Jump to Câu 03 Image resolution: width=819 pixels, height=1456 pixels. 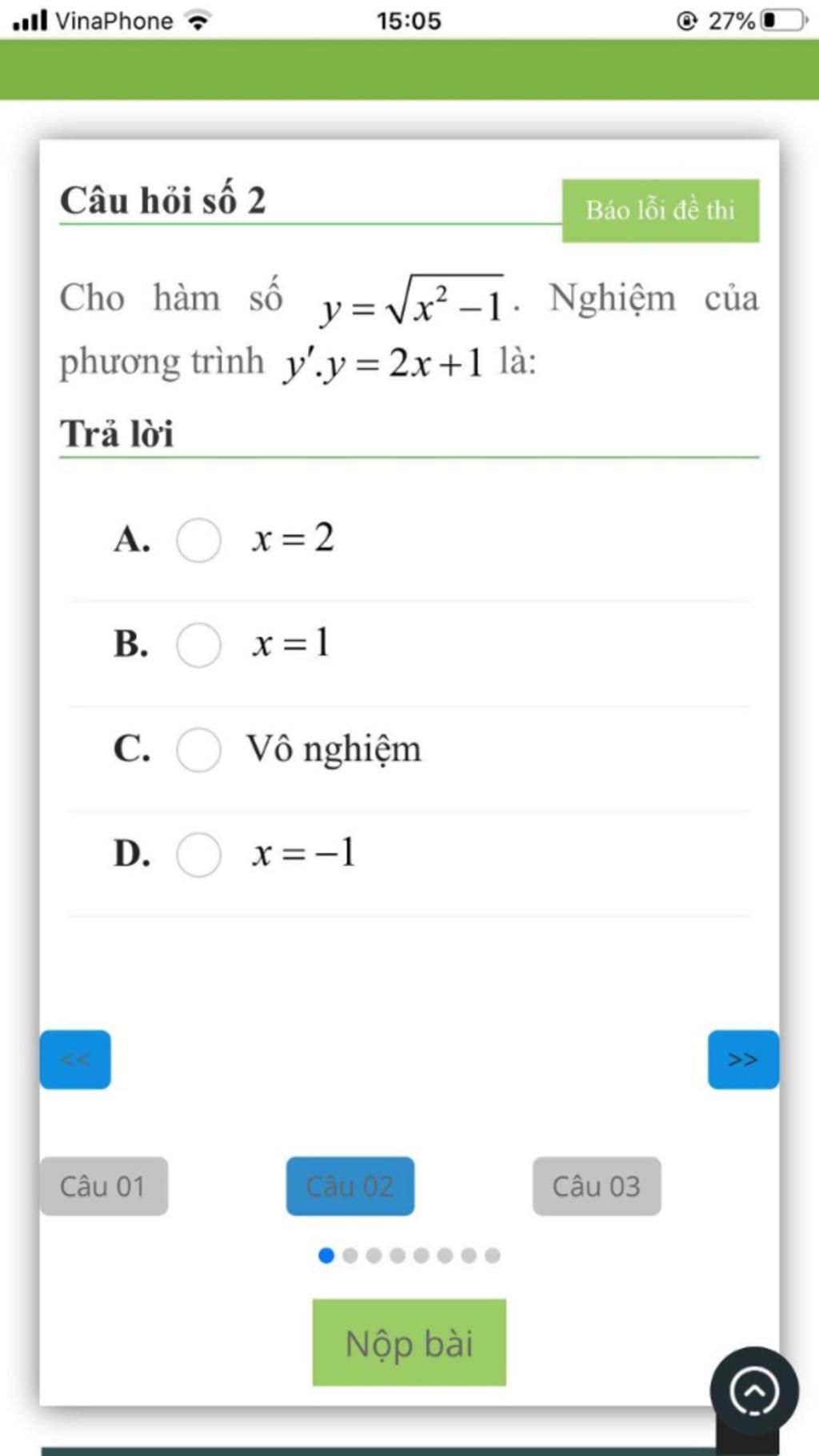[x=597, y=1186]
